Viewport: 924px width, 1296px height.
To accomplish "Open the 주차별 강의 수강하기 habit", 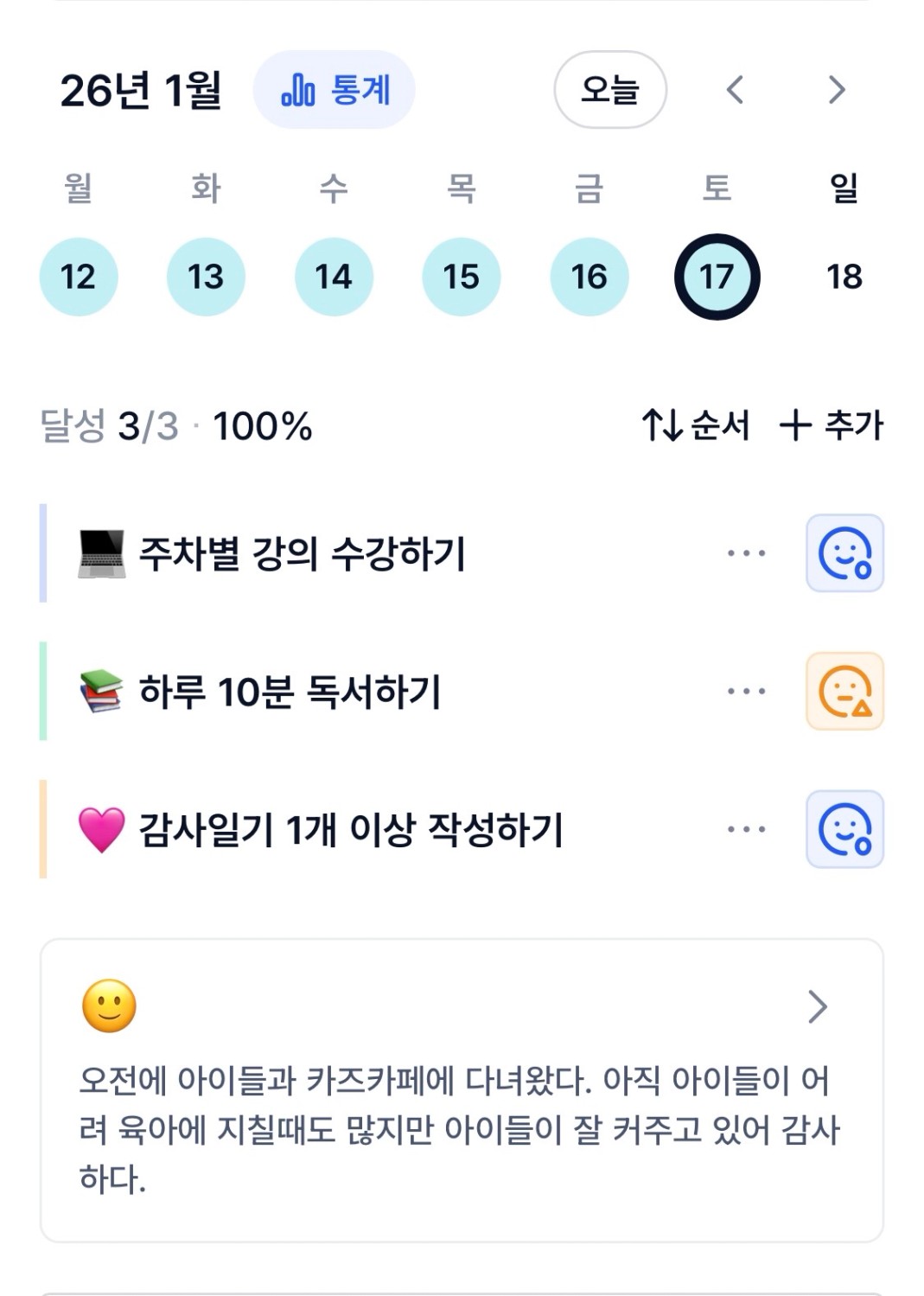I will [303, 553].
